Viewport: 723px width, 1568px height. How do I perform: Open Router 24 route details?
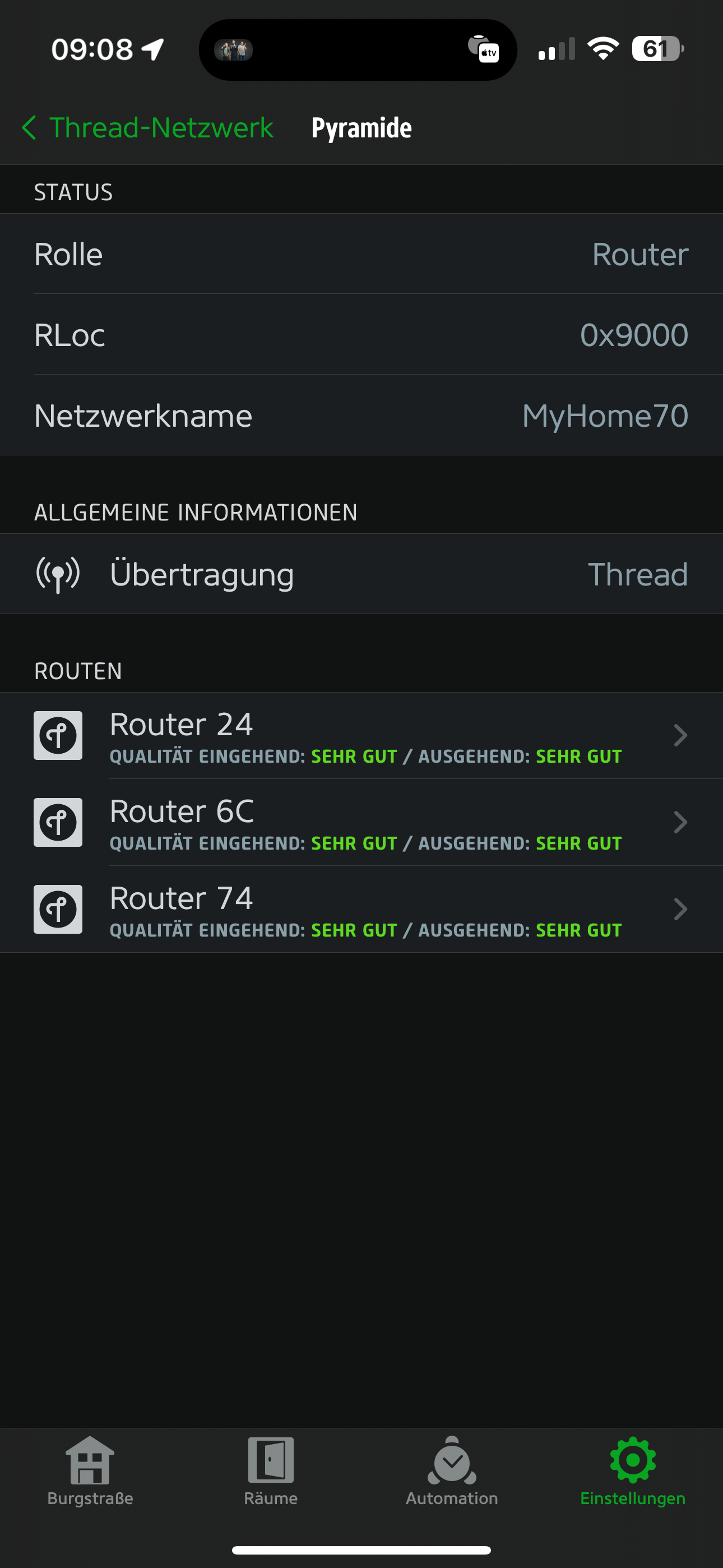[x=361, y=735]
